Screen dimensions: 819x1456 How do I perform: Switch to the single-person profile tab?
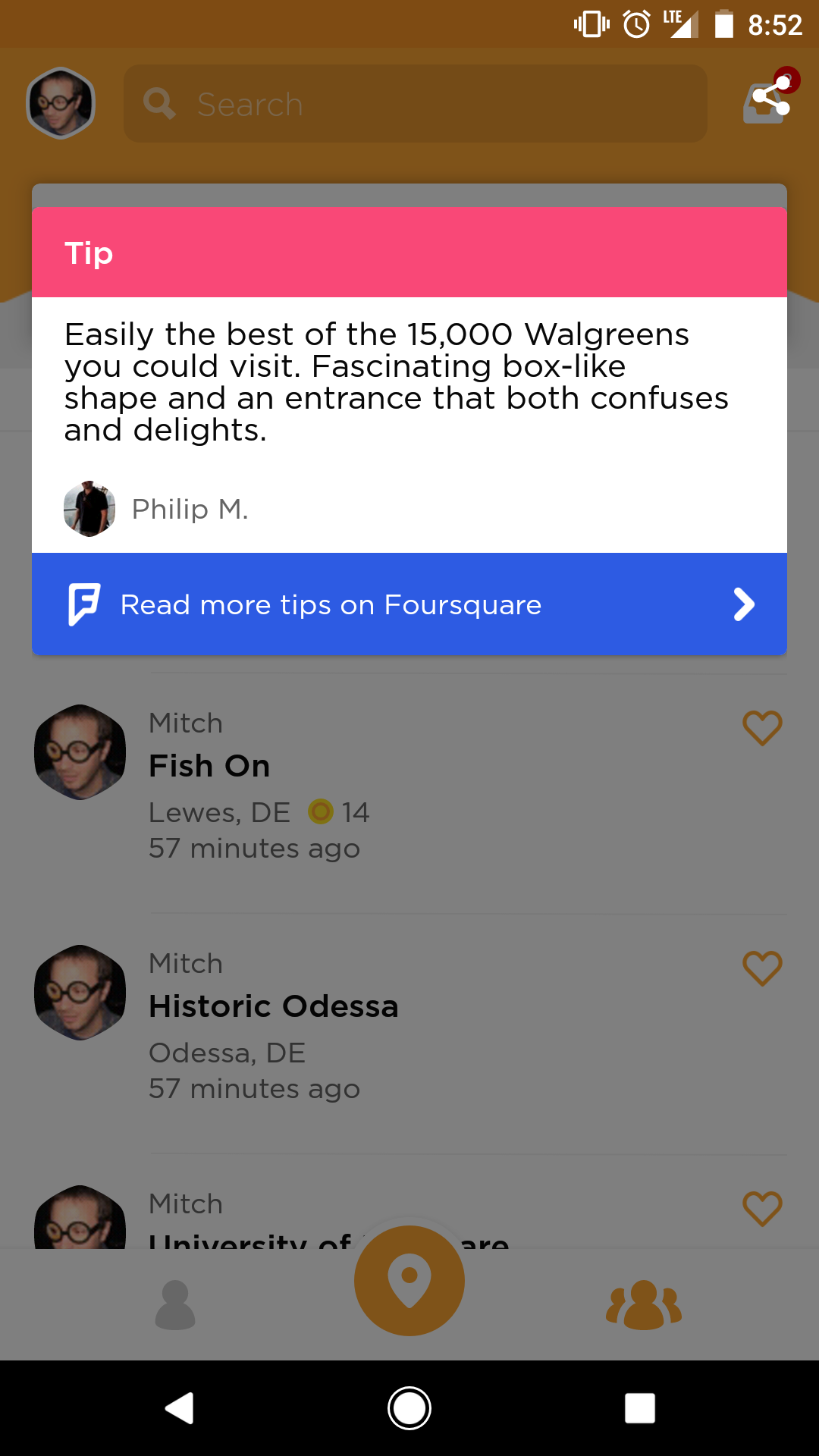pos(175,1304)
